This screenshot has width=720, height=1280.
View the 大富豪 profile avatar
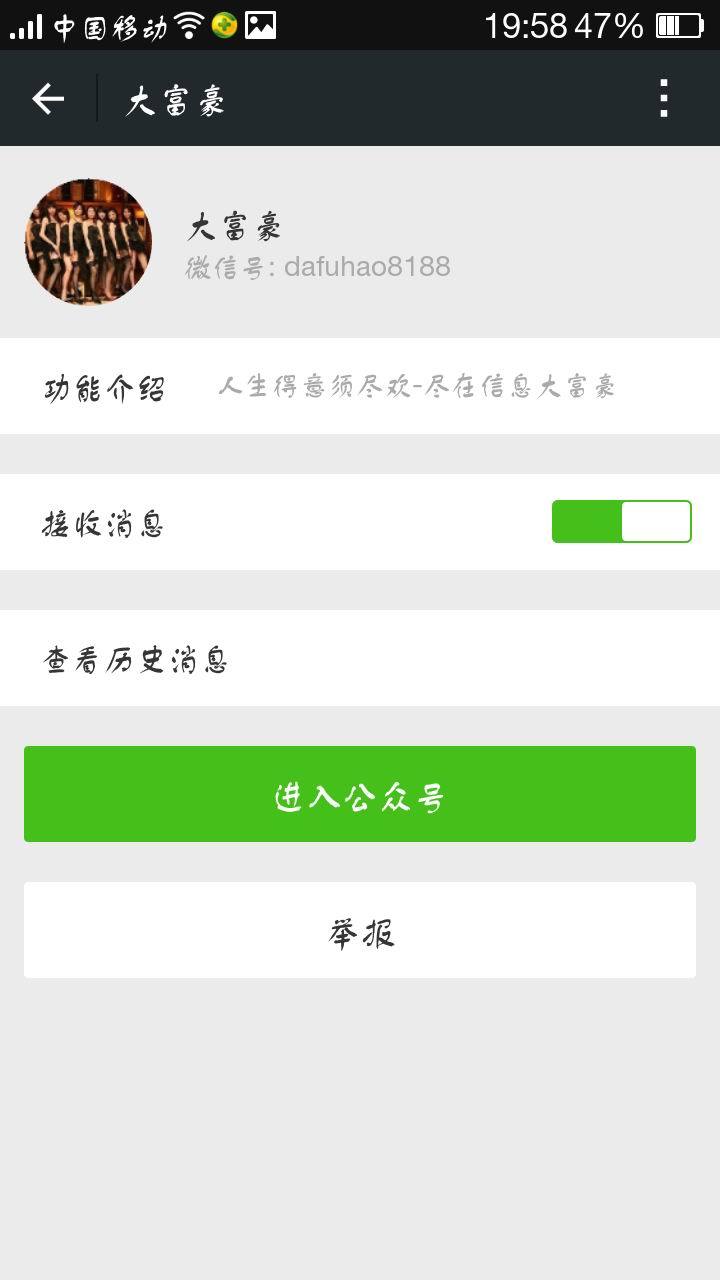point(87,241)
